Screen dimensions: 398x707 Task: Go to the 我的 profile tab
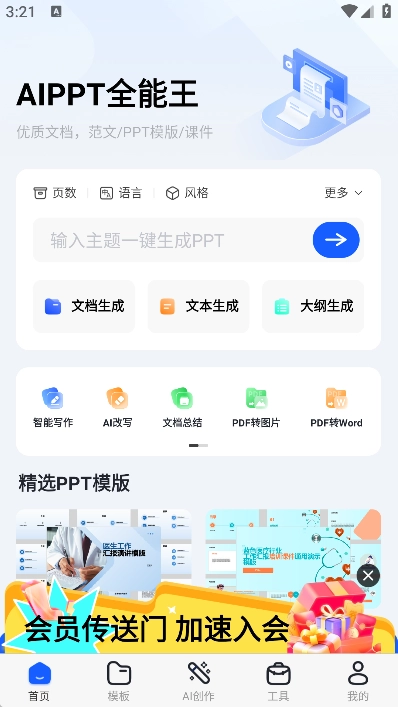click(358, 680)
